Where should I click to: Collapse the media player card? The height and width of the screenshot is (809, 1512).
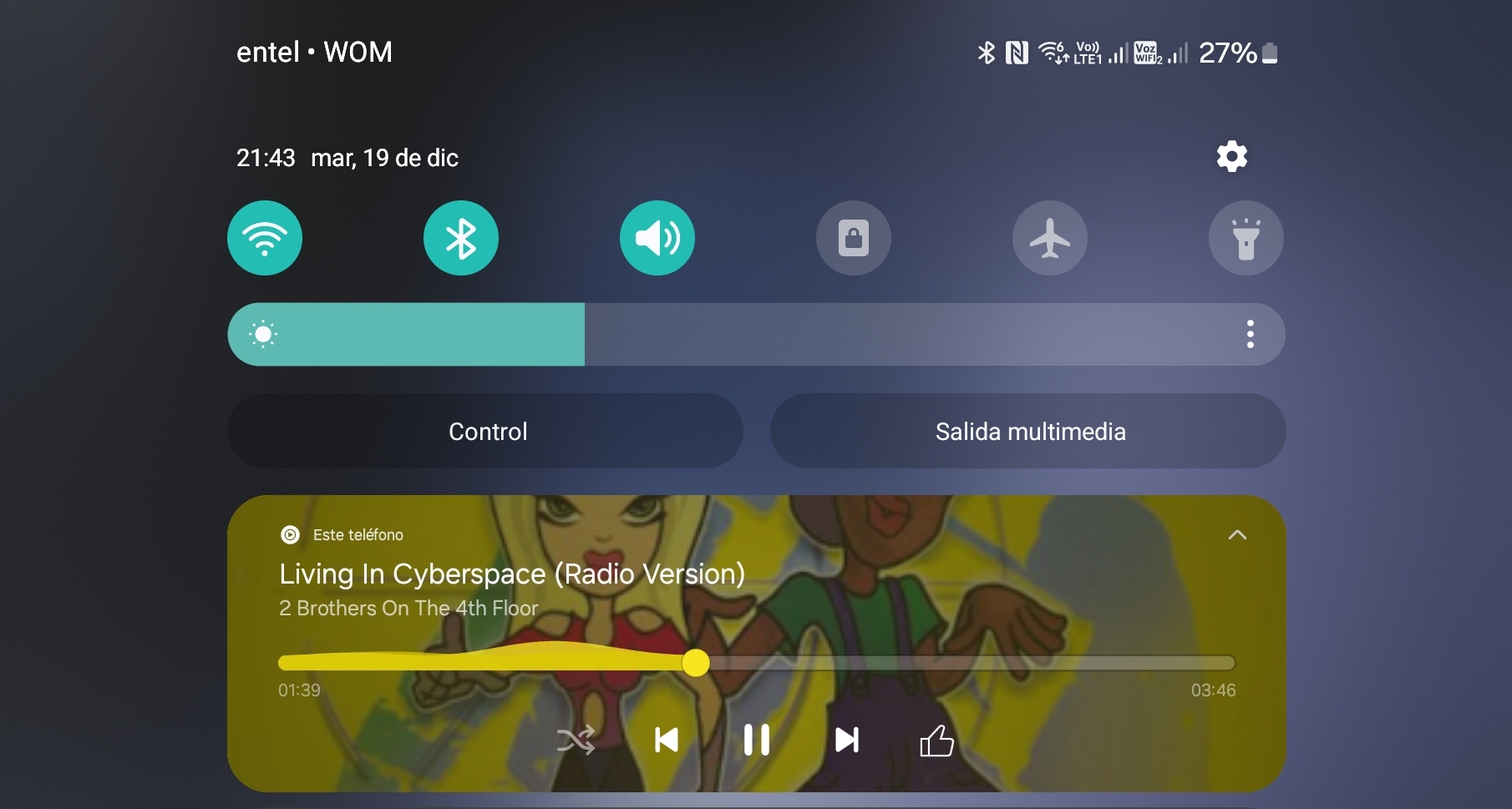1237,535
